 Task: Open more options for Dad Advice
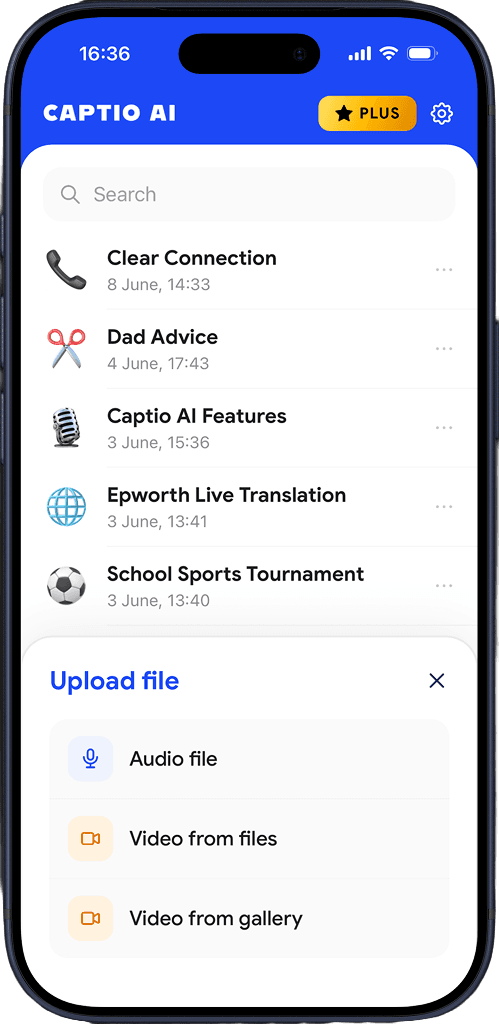coord(444,349)
